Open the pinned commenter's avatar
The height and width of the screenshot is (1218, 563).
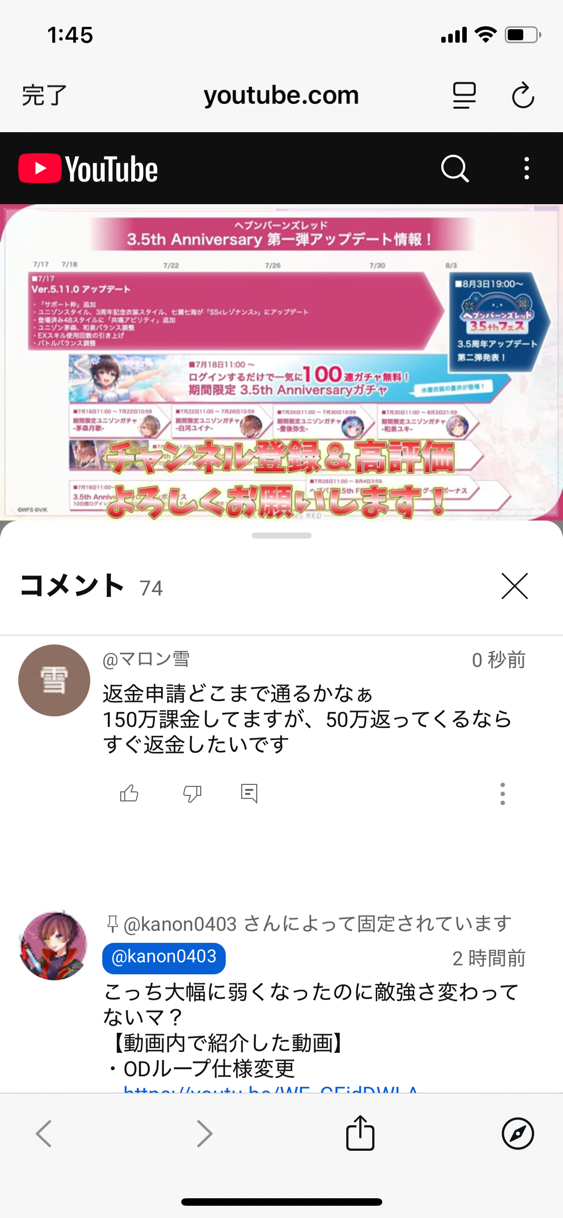[54, 945]
